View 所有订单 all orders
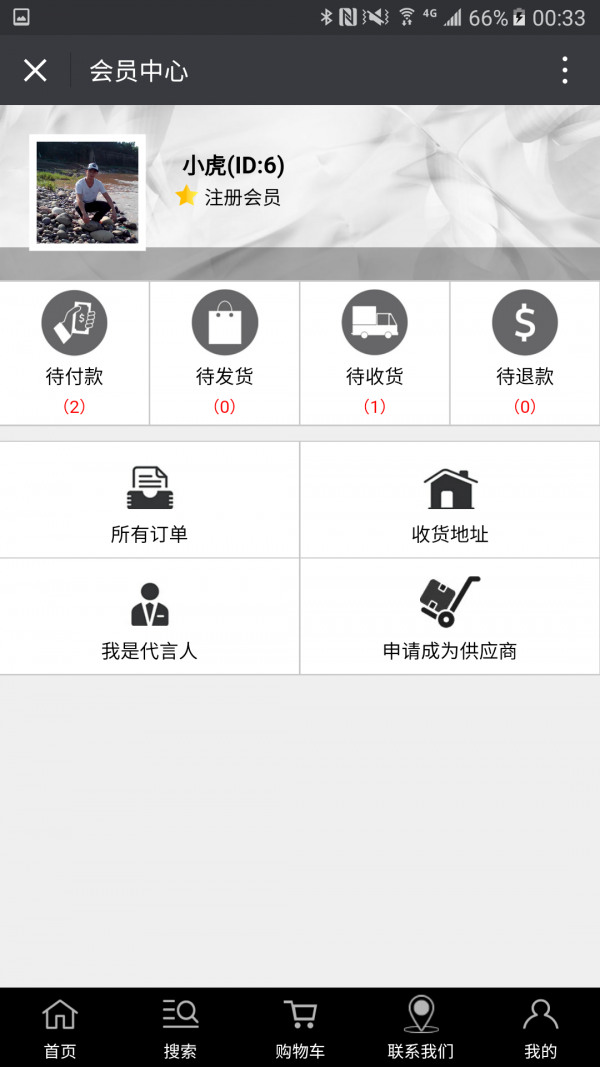Image resolution: width=600 pixels, height=1067 pixels. tap(149, 500)
